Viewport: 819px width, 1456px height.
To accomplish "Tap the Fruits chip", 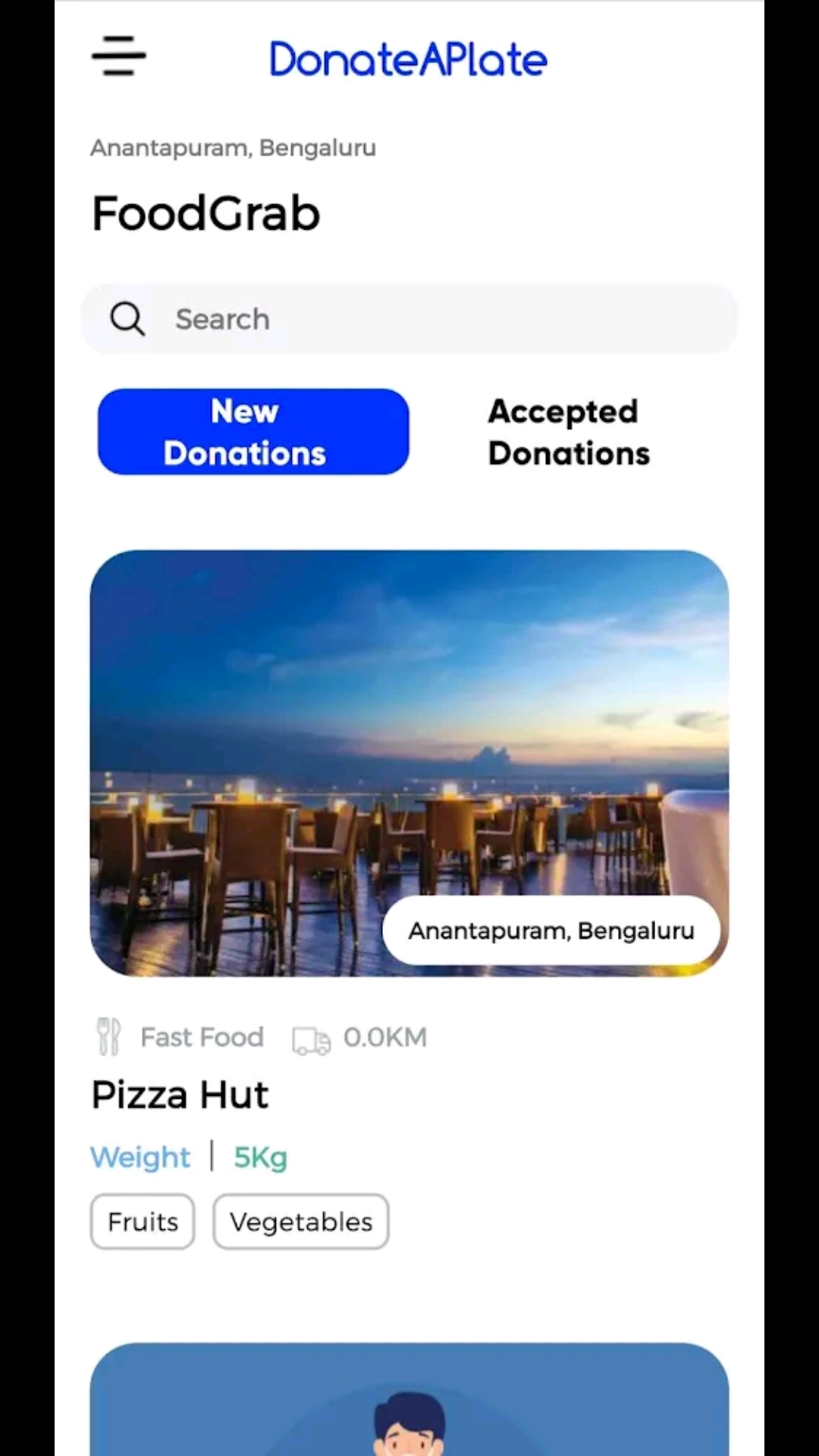I will point(143,1222).
